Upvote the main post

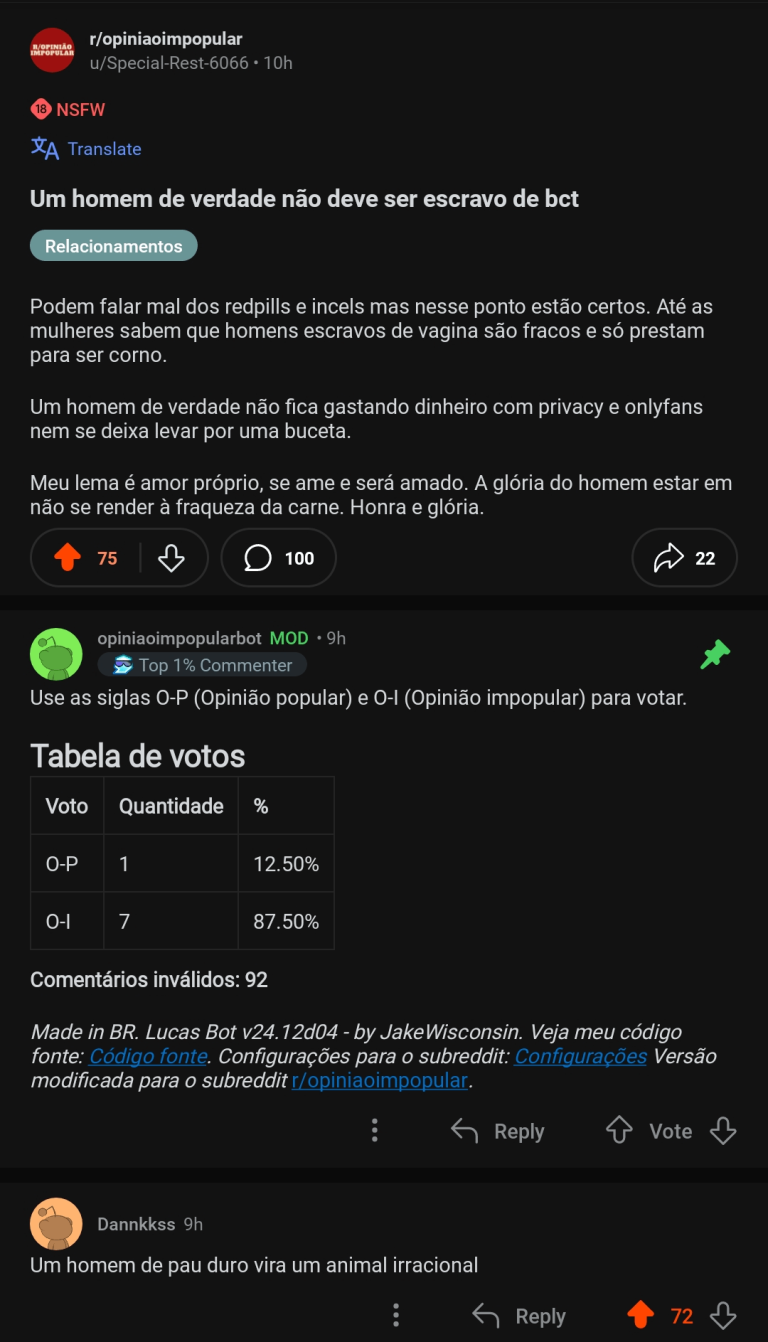click(68, 558)
